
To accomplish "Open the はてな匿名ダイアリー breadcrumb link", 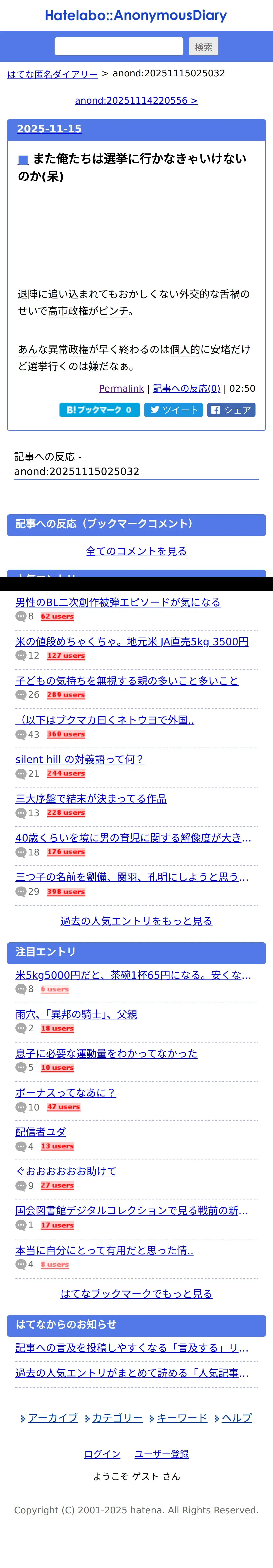I will (x=52, y=74).
